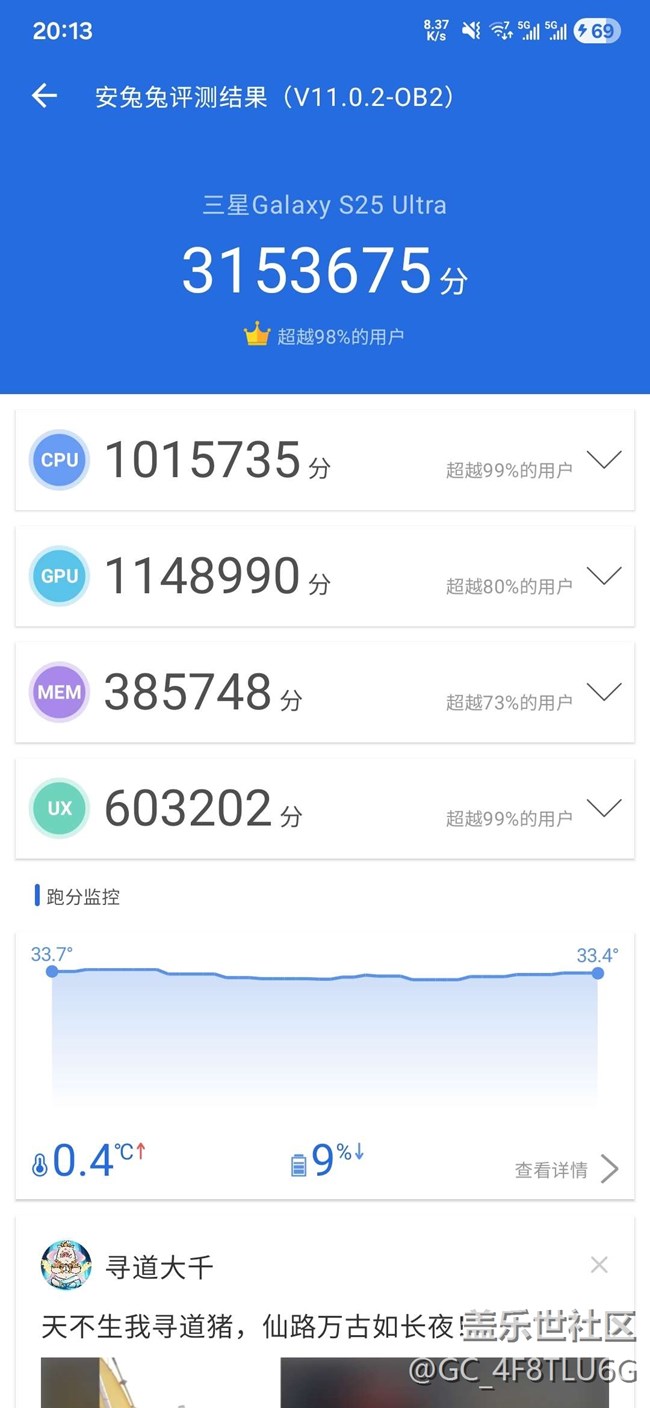
Task: Open the 寻道大千 post card
Action: [325, 1312]
